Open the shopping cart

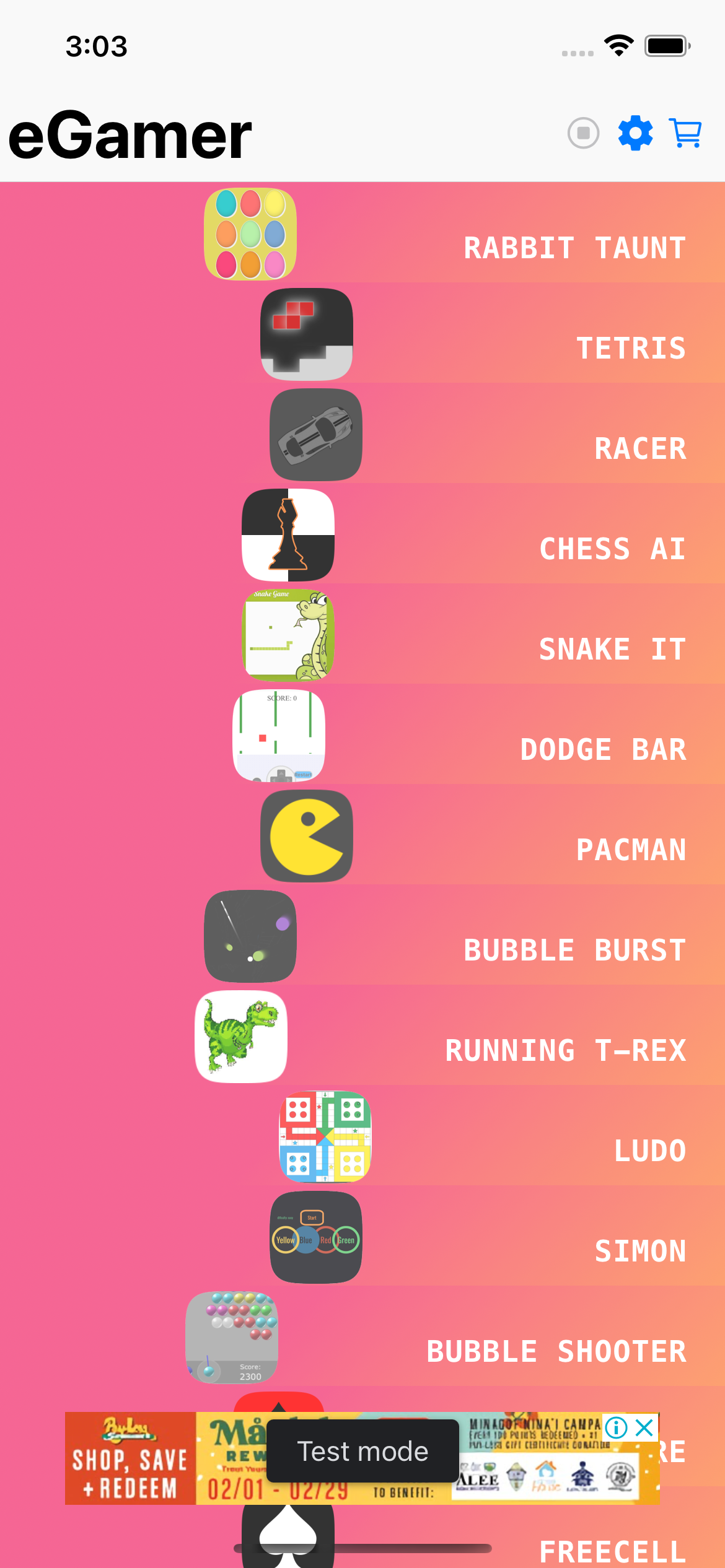click(x=686, y=133)
